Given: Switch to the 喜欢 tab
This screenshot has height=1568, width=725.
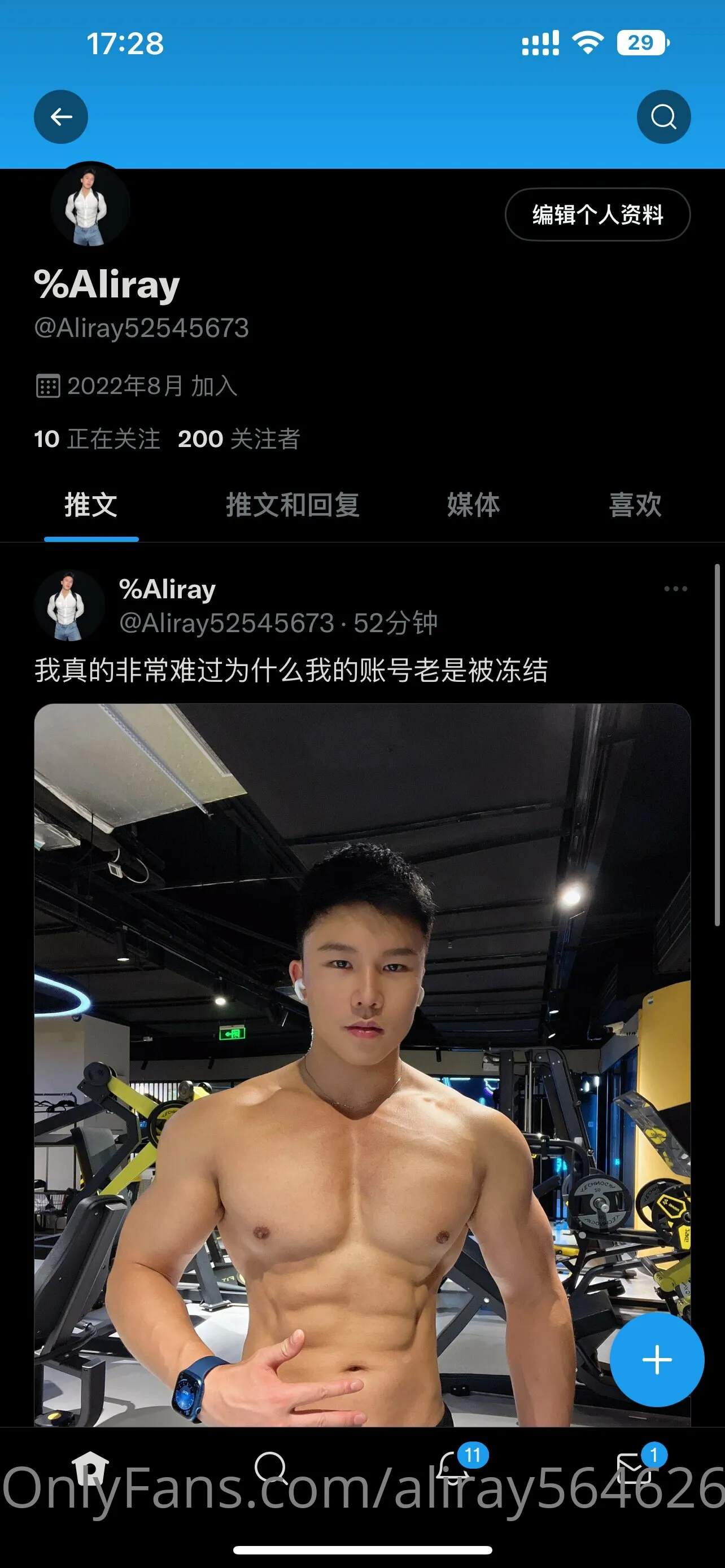Looking at the screenshot, I should tap(635, 505).
